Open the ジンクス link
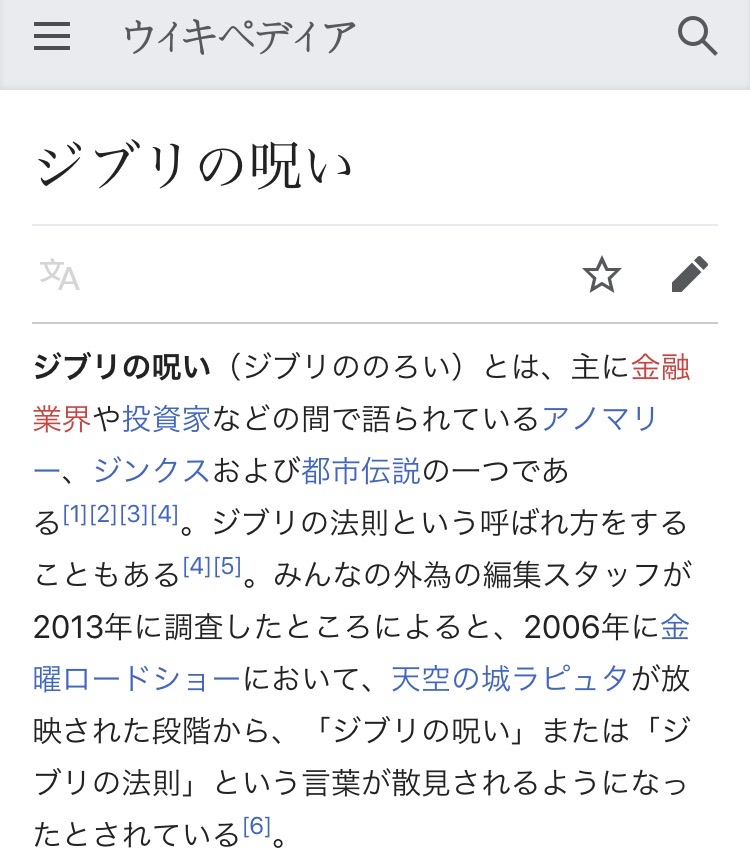 pos(151,471)
